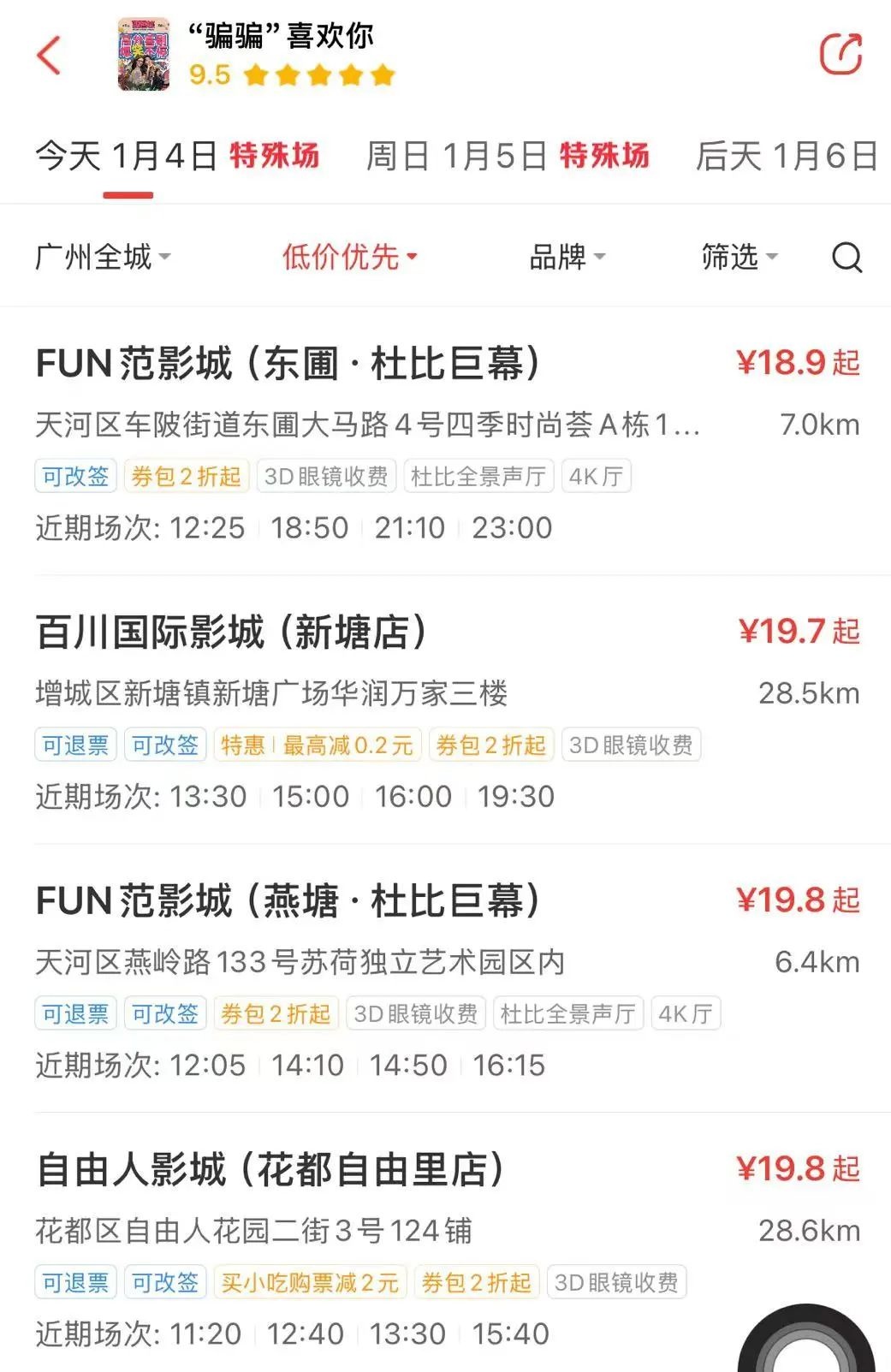Open the 广州全城 city dropdown
891x1372 pixels.
tap(101, 257)
